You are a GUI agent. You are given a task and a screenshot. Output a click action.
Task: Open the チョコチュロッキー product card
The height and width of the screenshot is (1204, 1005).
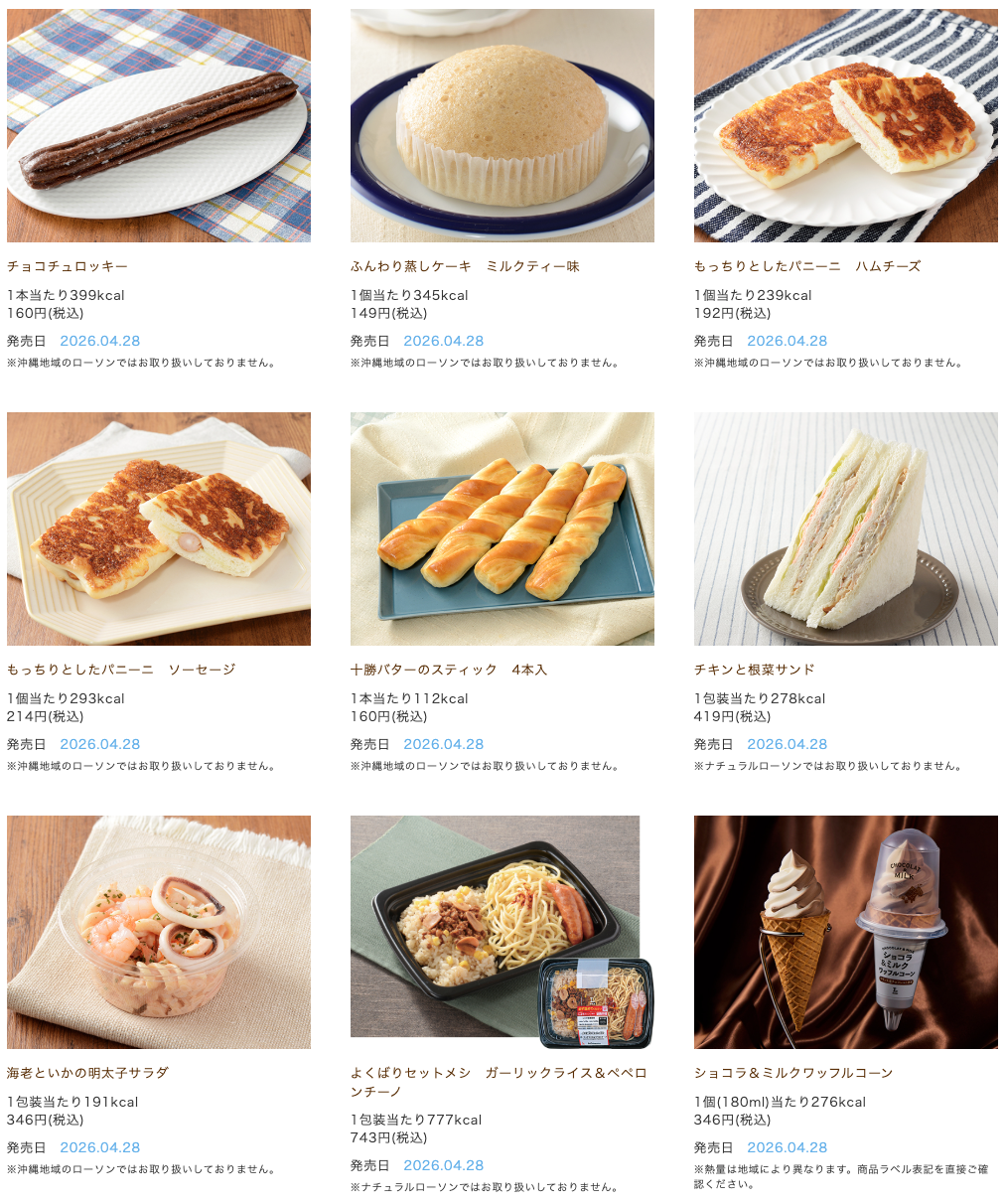(x=159, y=126)
